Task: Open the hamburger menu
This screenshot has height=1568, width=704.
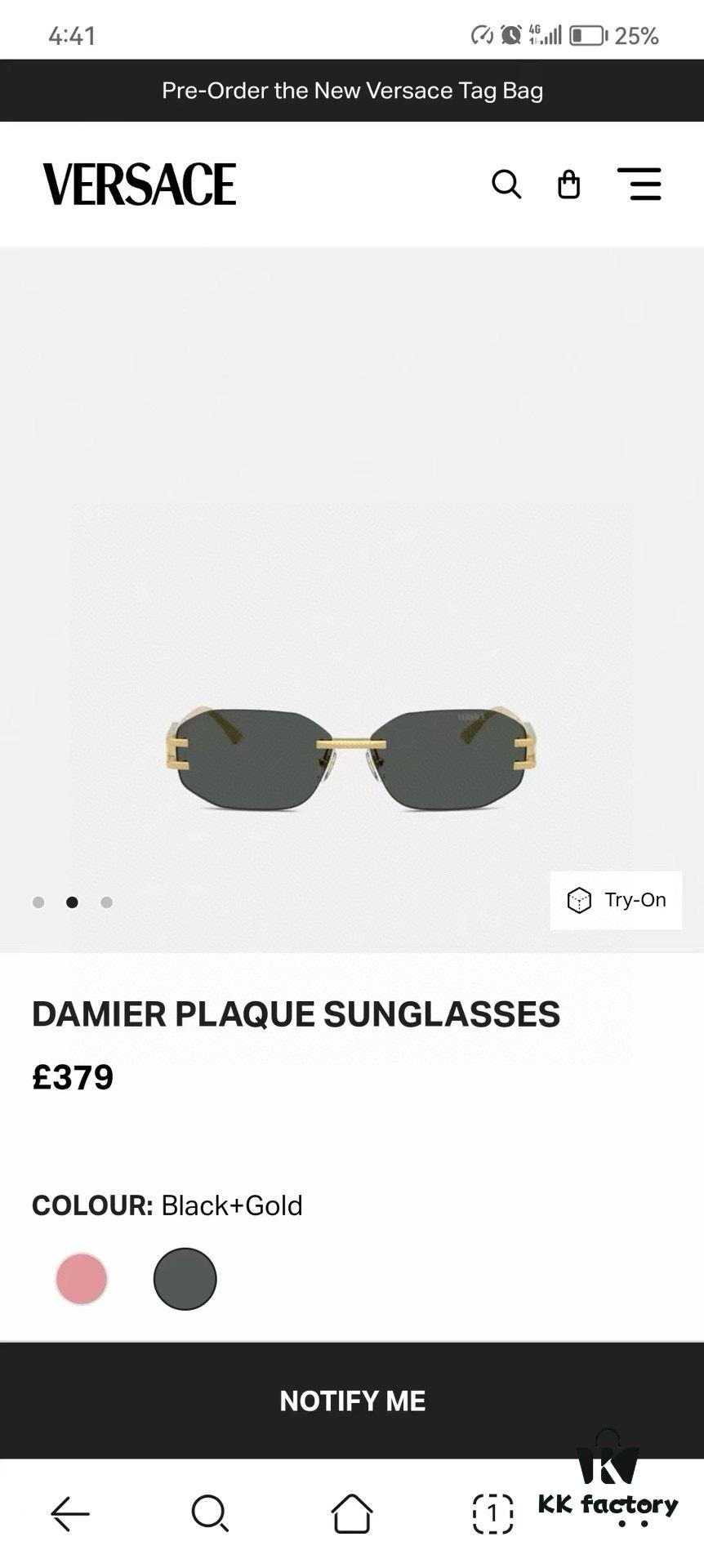Action: point(639,185)
